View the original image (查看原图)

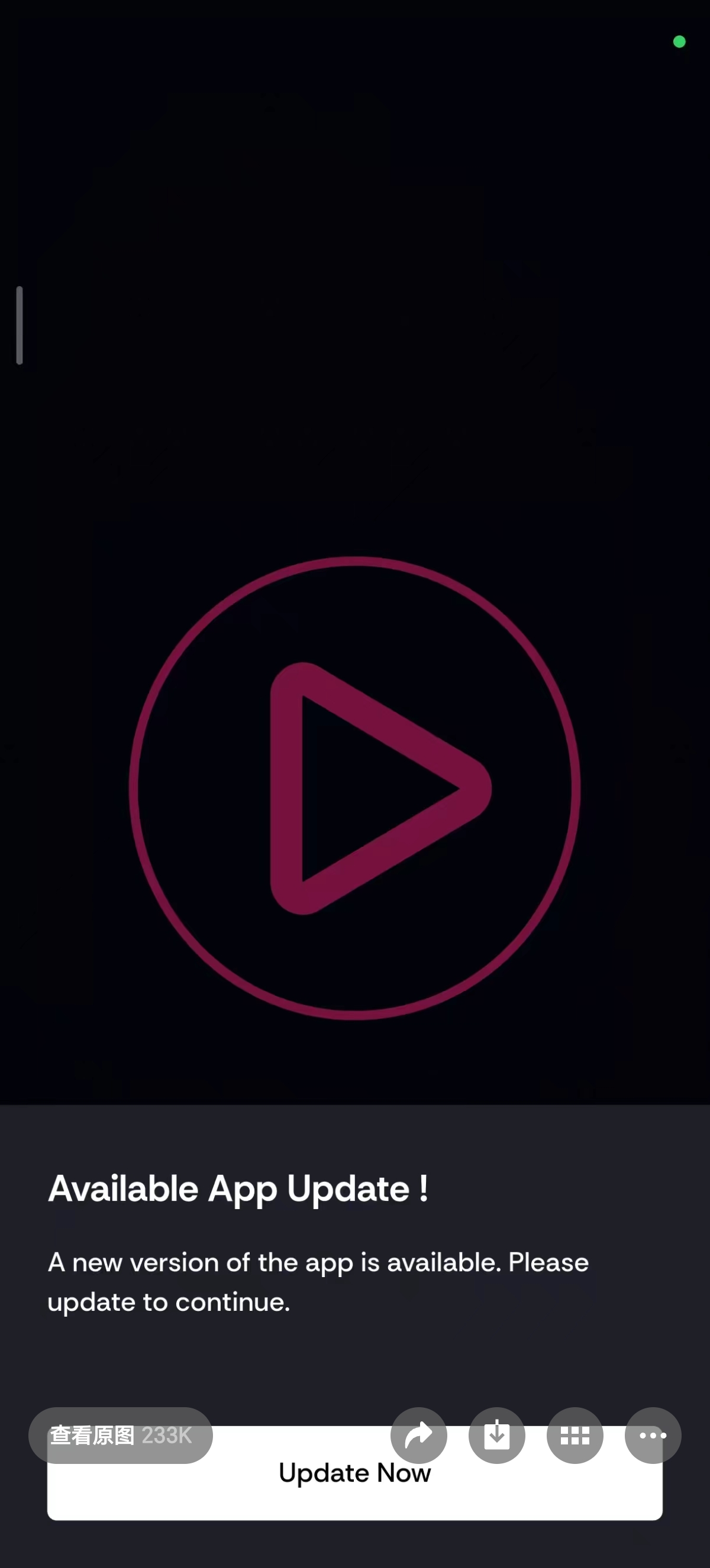[121, 1436]
